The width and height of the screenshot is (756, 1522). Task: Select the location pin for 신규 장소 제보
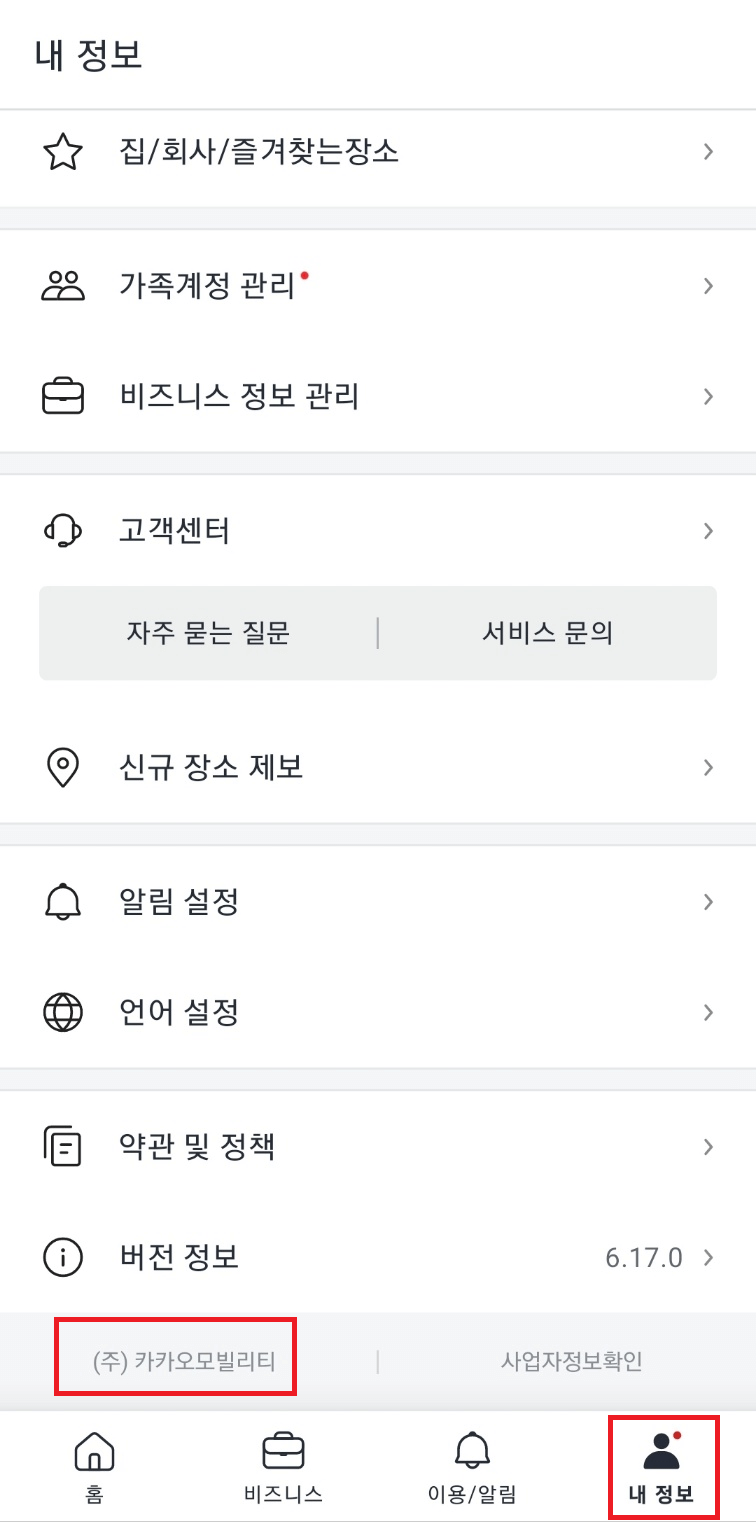coord(63,767)
